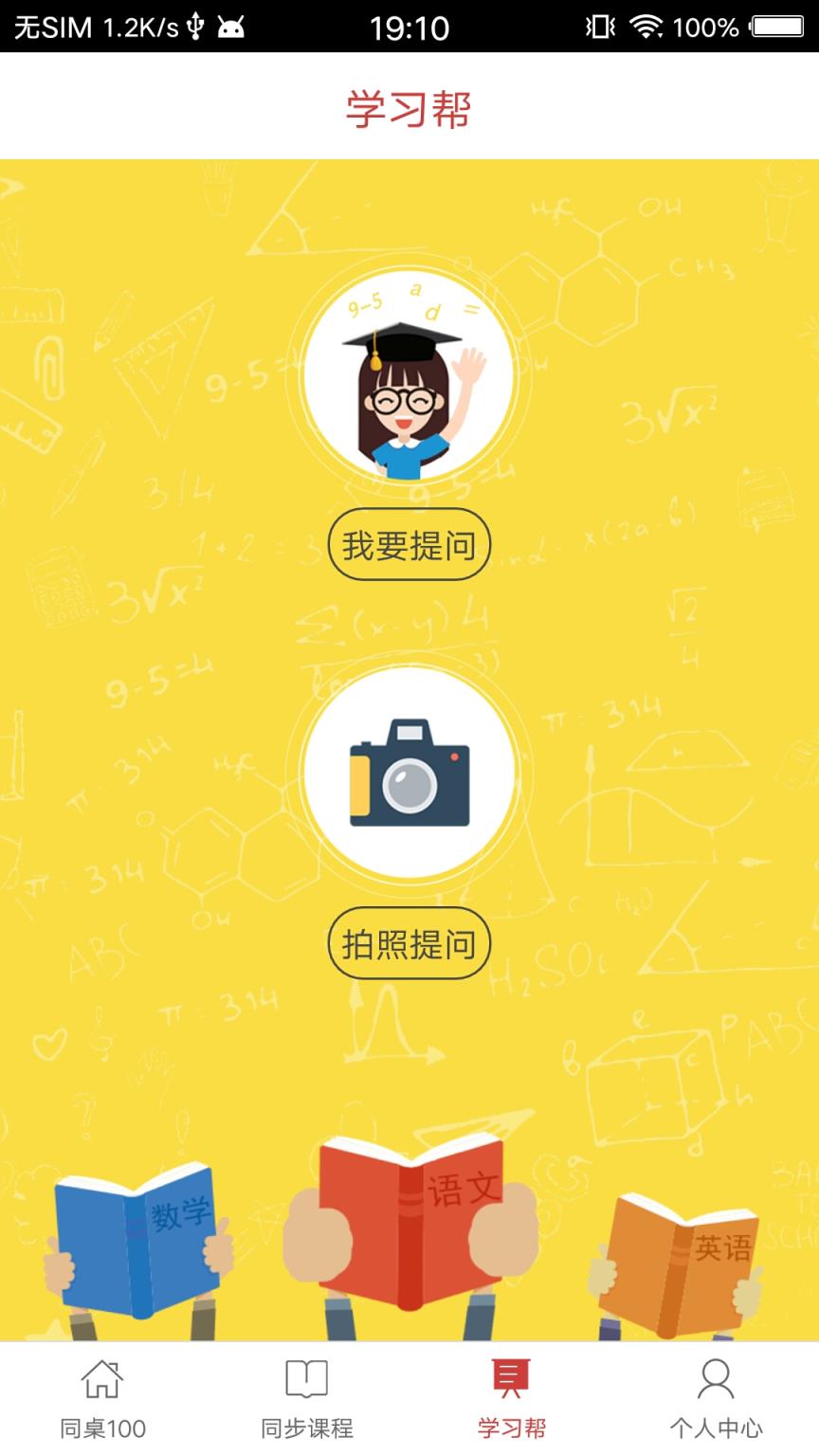Viewport: 819px width, 1456px height.
Task: Tap the highlighted 学习帮 tab
Action: pos(512,1426)
